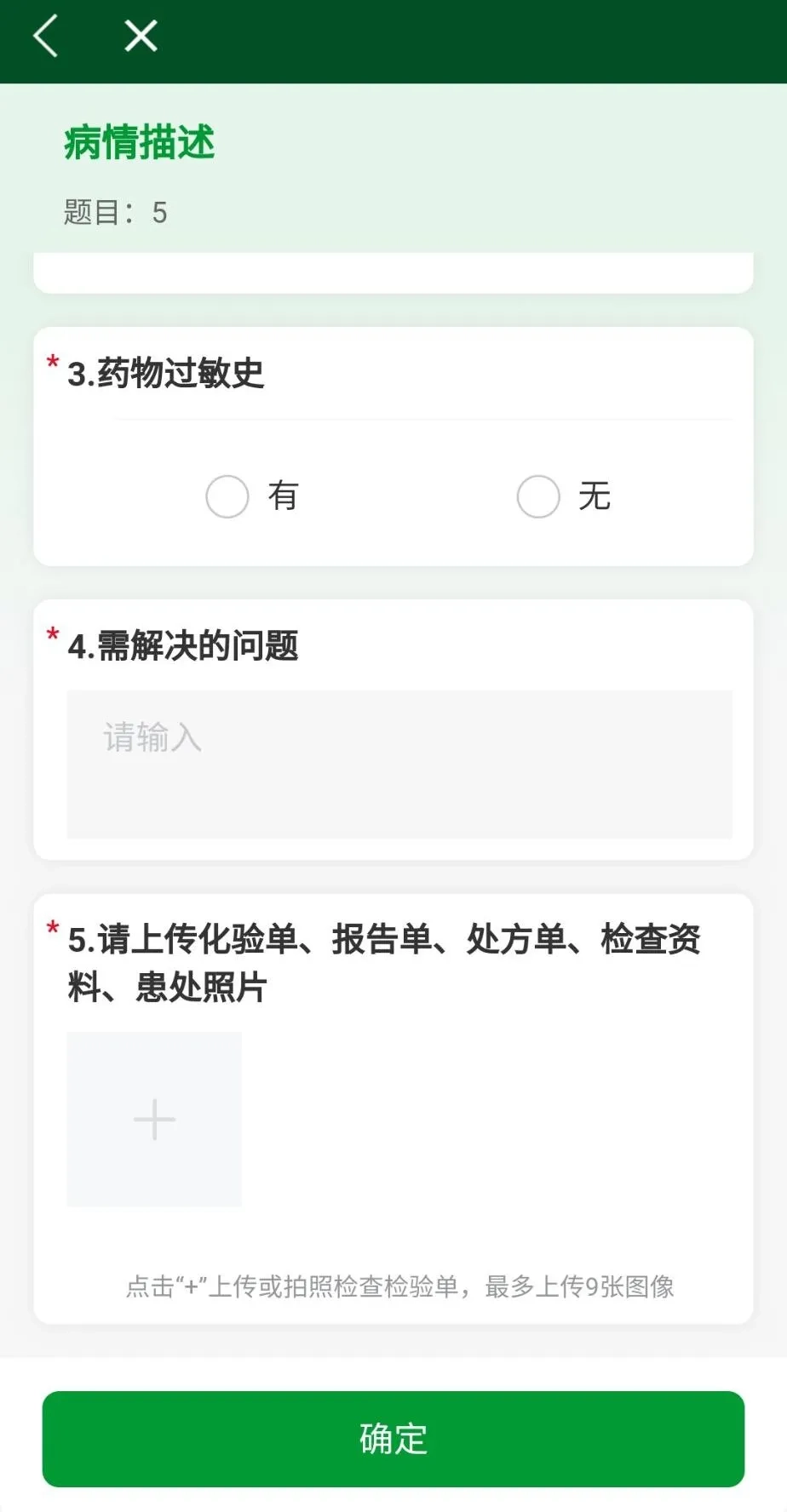Select 有 for 药物过敏史
787x1512 pixels.
pos(227,496)
